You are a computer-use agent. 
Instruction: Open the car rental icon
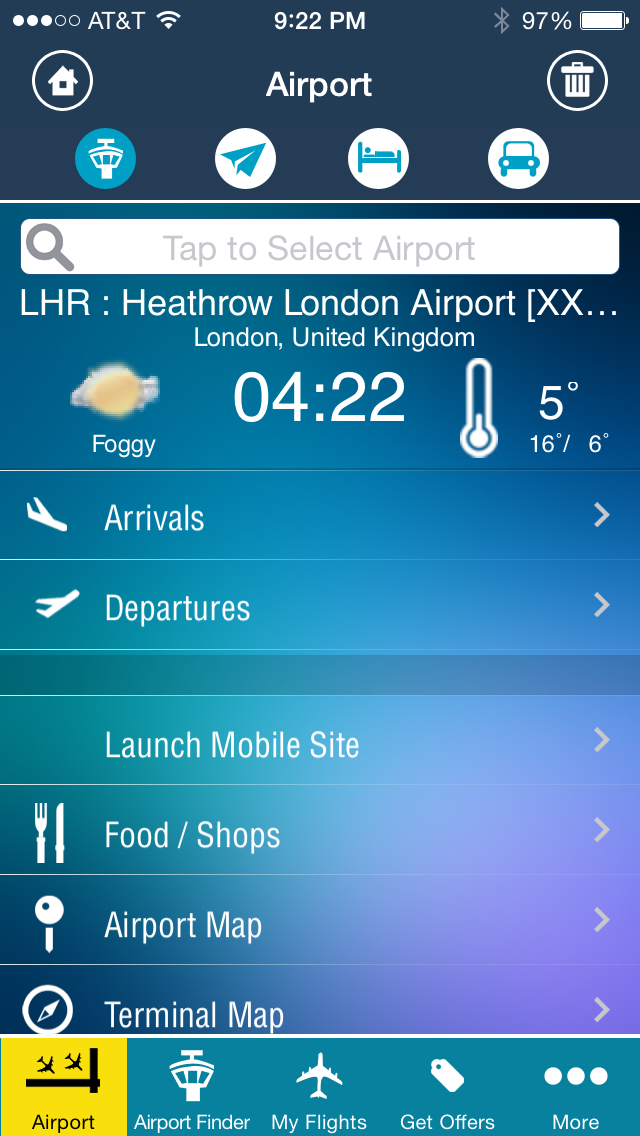click(518, 158)
